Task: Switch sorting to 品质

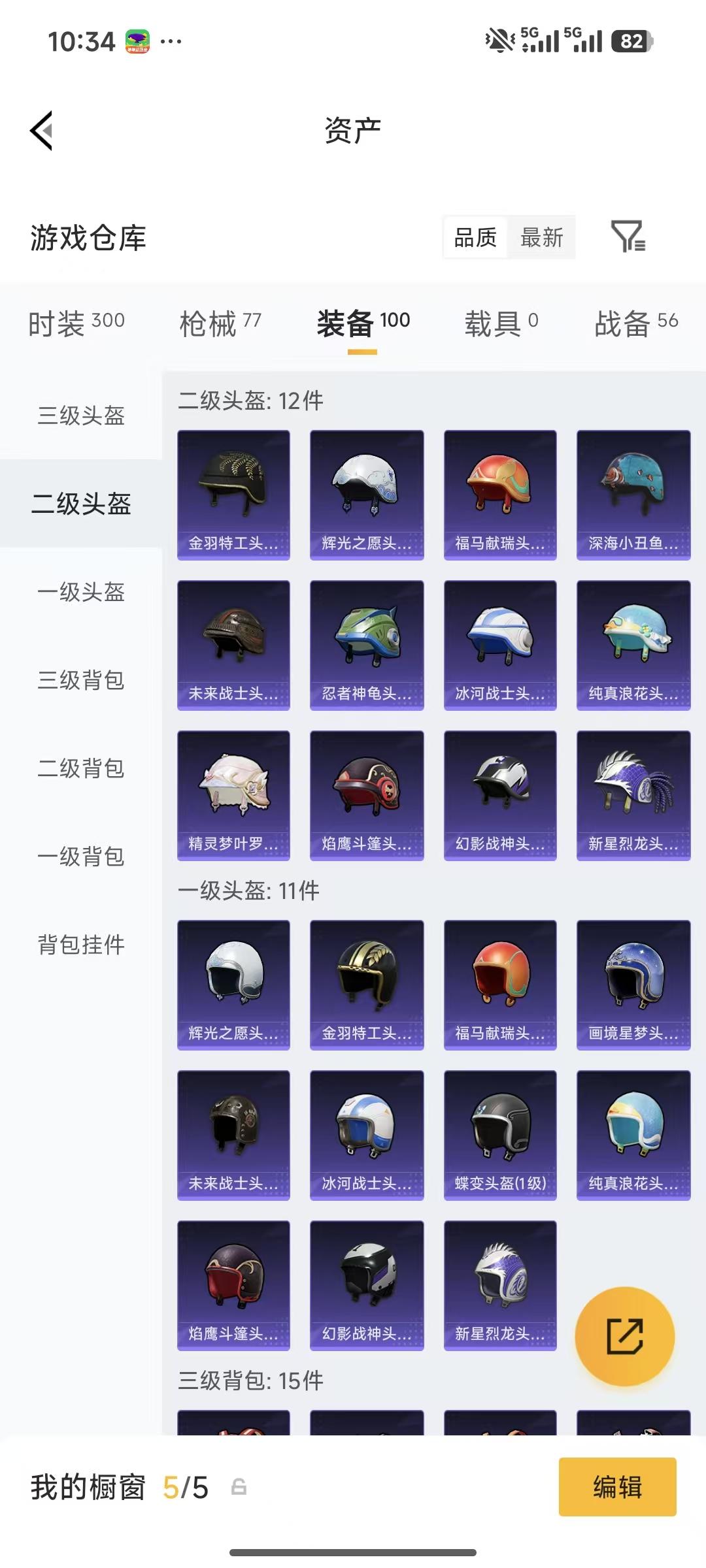Action: click(475, 238)
